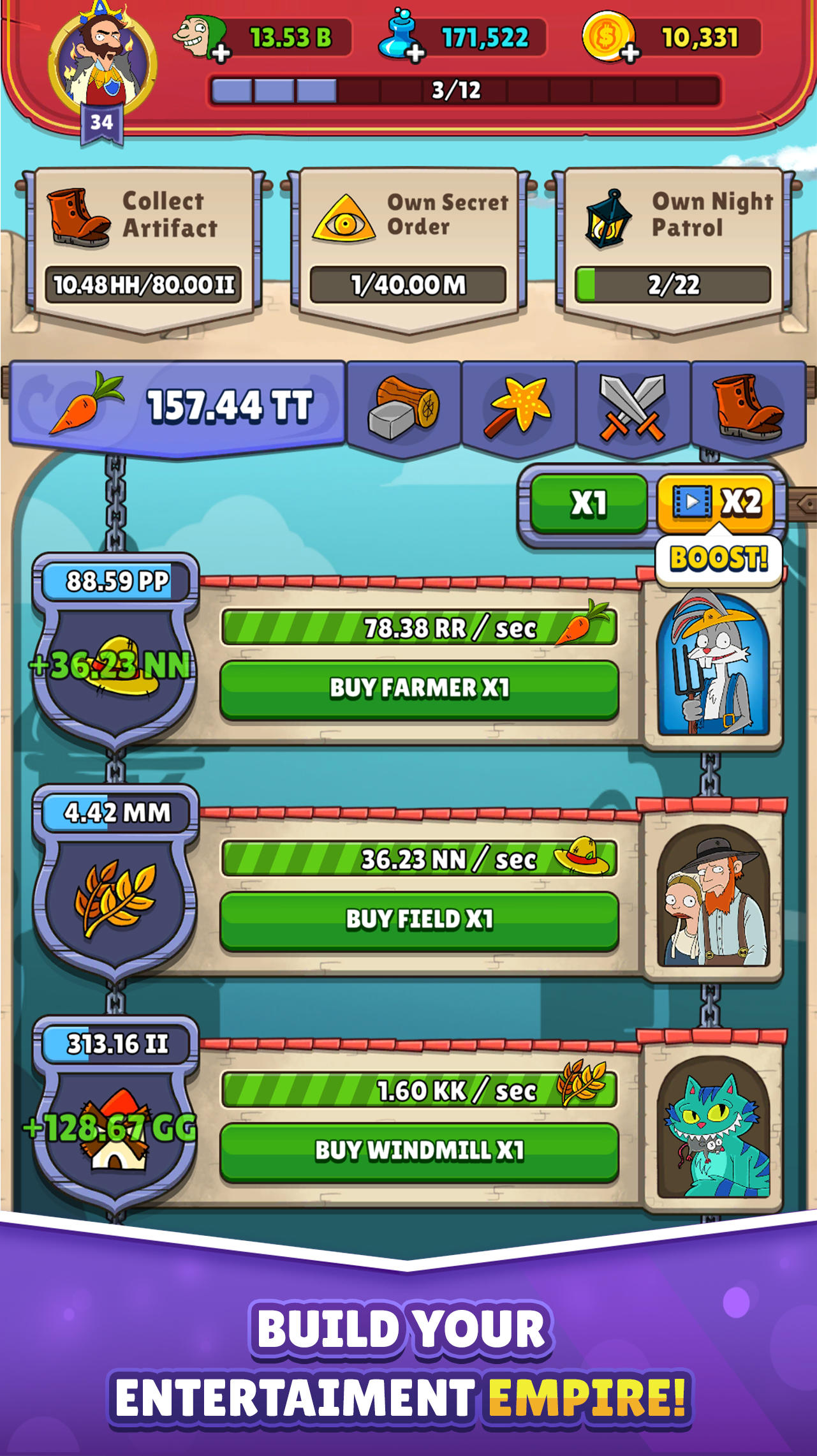817x1456 pixels.
Task: Switch to the boot tab
Action: (748, 407)
